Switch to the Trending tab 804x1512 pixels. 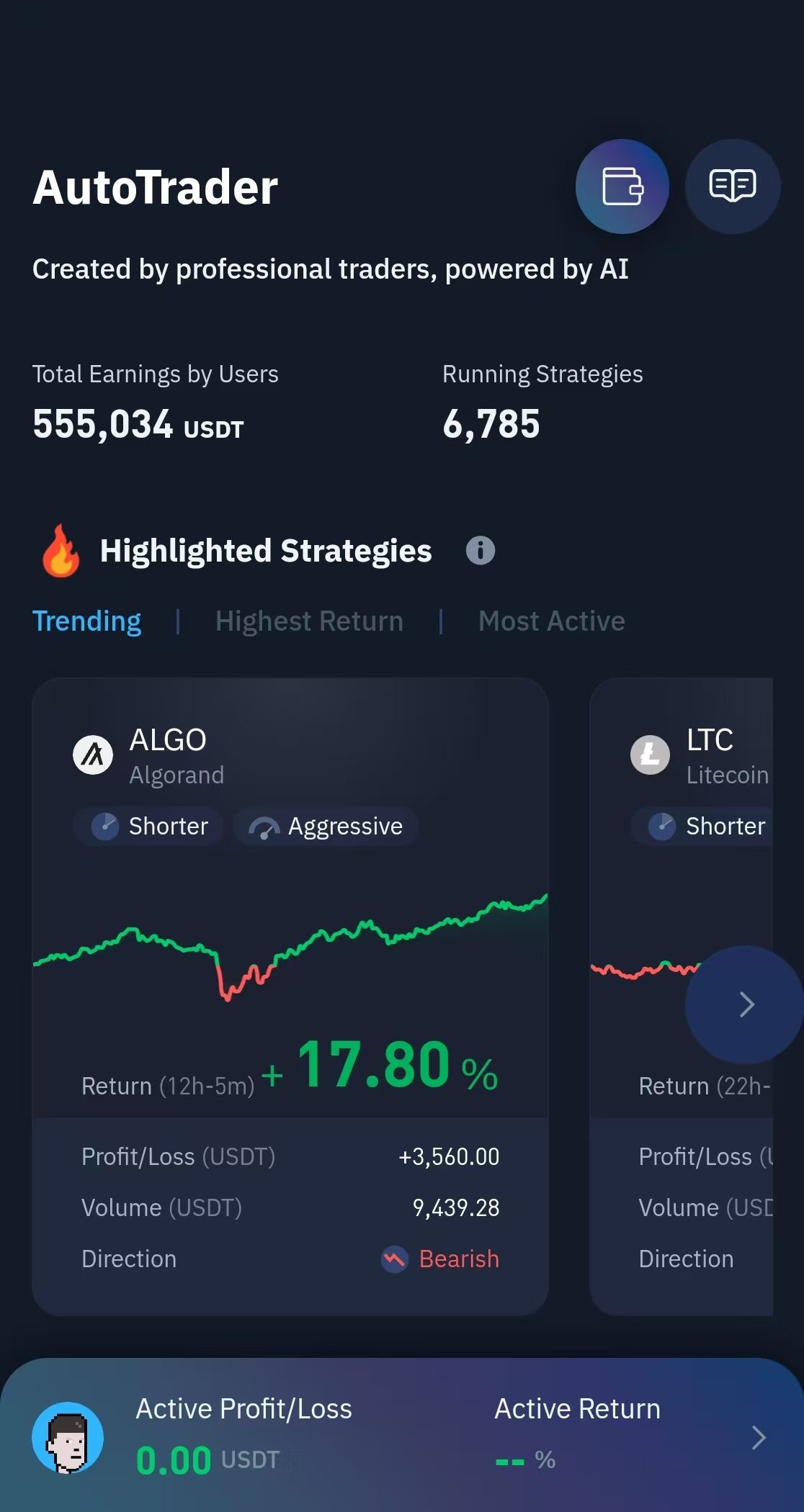86,621
